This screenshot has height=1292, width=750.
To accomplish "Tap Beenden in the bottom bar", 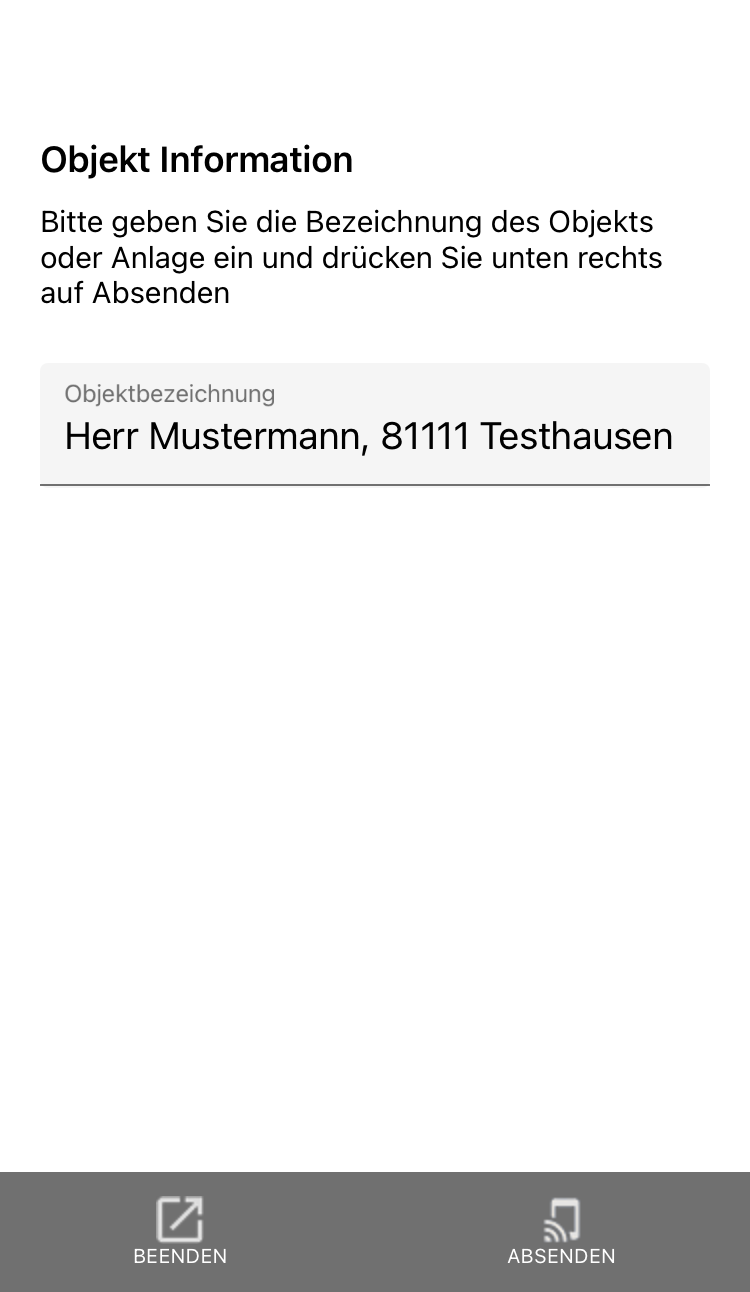I will click(x=180, y=1232).
